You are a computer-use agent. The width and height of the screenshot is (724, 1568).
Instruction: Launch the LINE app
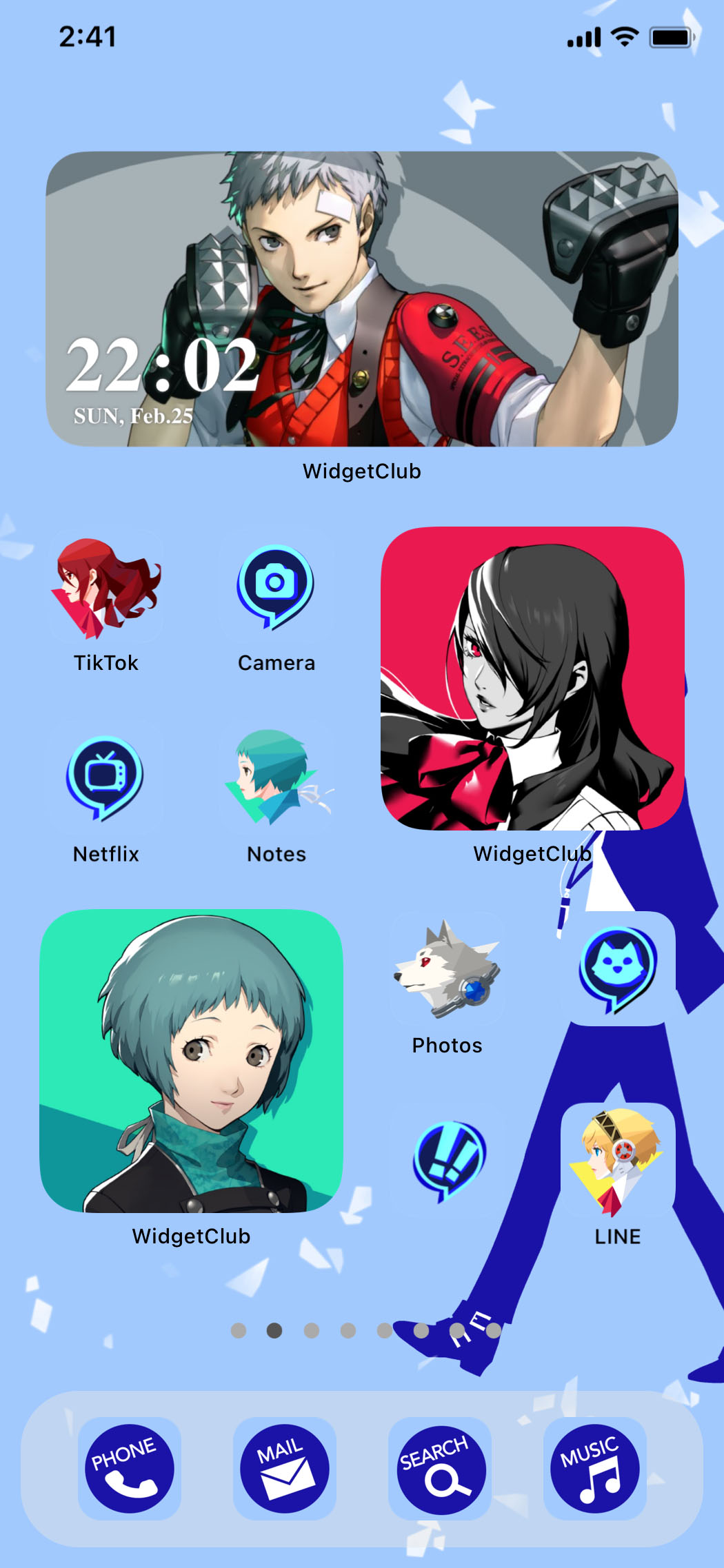(x=617, y=1161)
